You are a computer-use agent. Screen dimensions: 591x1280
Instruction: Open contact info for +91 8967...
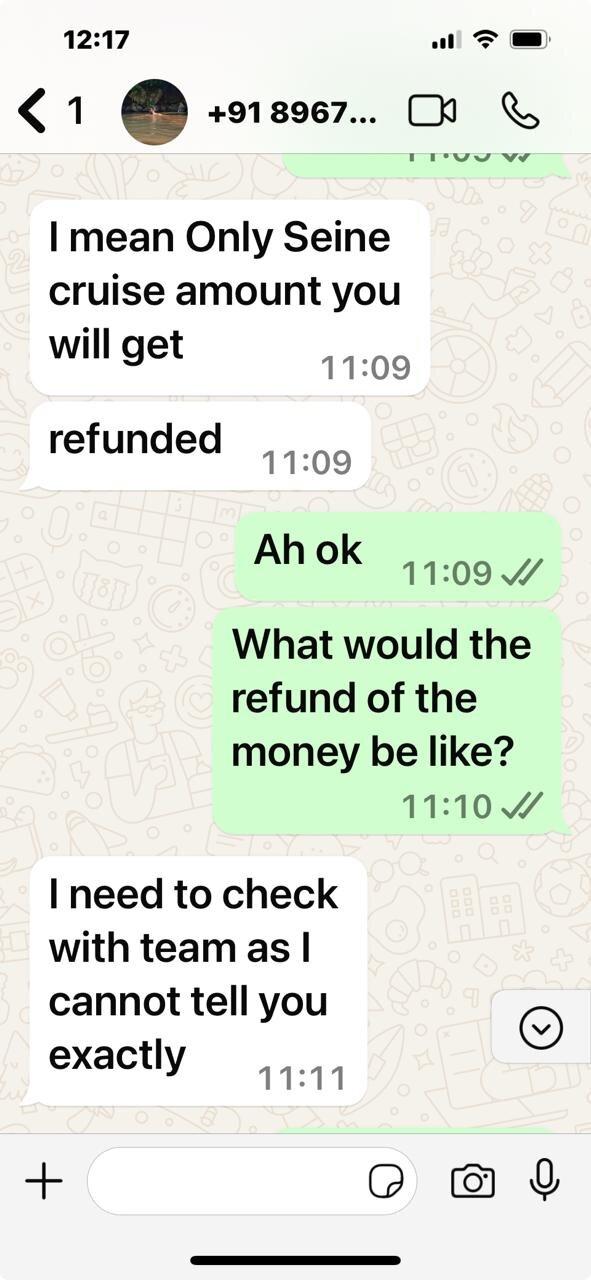[x=292, y=112]
